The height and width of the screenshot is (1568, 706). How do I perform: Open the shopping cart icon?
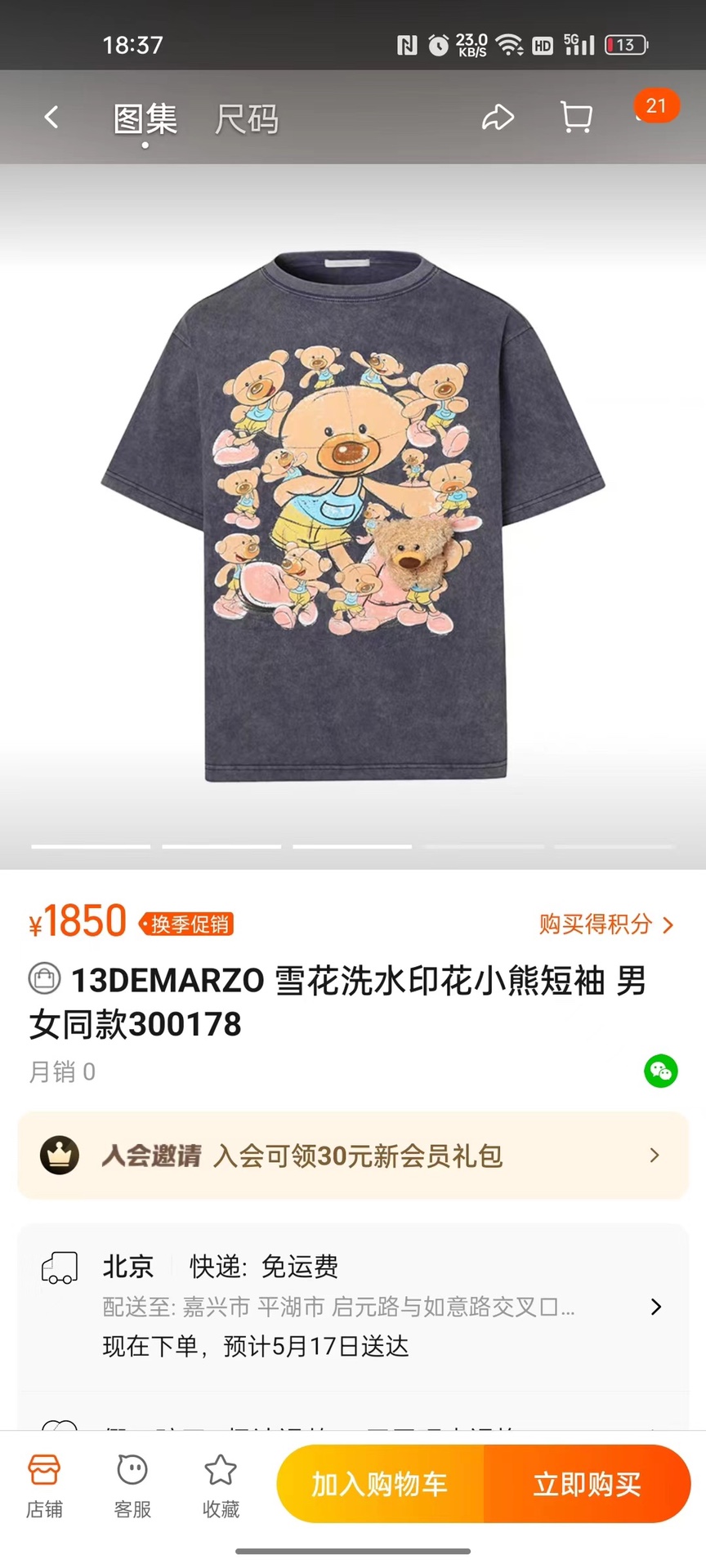point(577,118)
